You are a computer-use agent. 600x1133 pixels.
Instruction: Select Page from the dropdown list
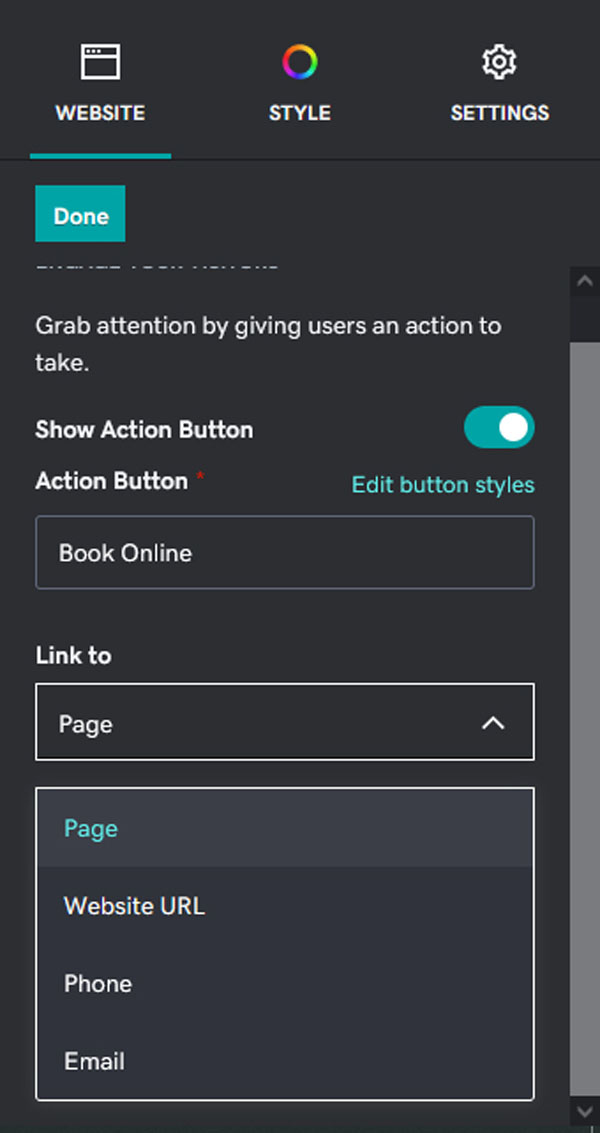pos(285,828)
